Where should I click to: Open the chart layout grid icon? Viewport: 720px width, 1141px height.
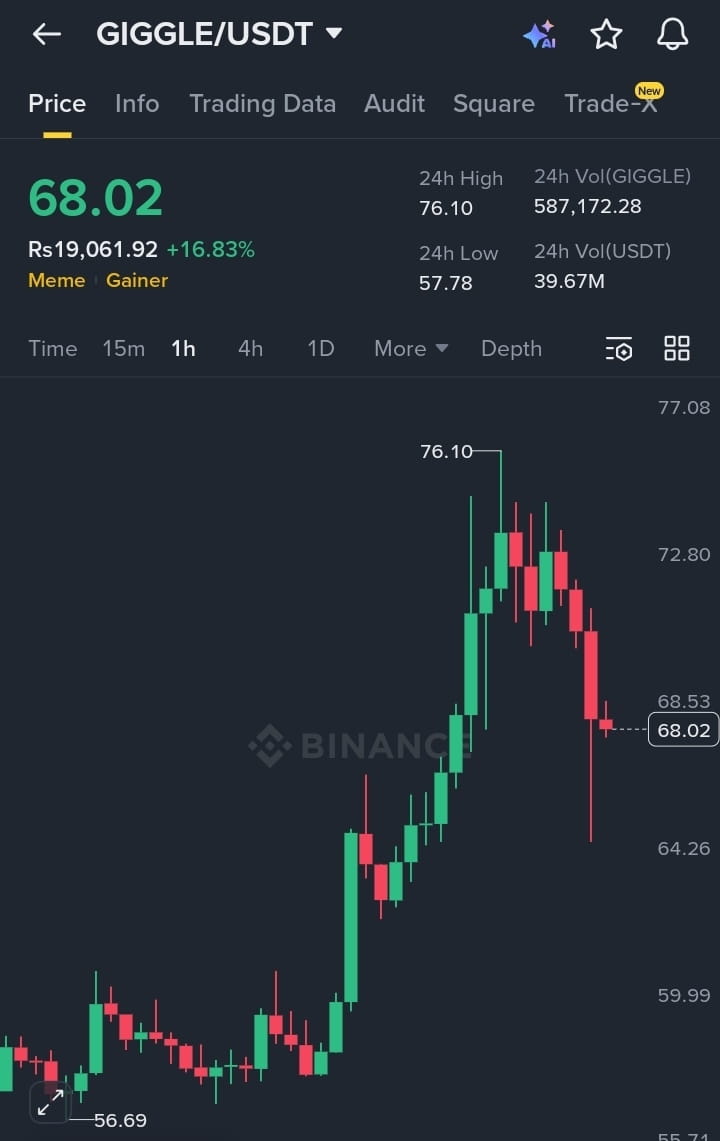[x=677, y=348]
